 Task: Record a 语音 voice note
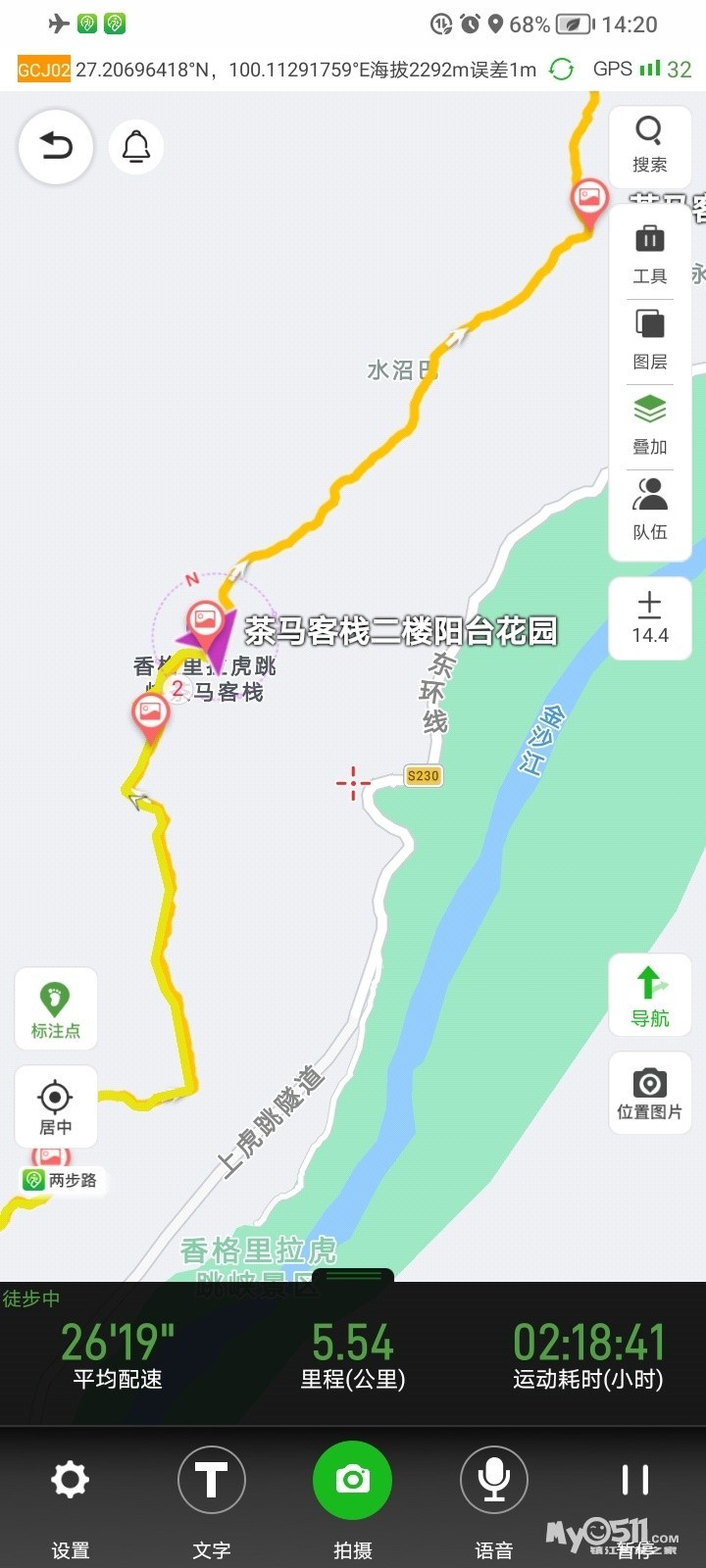pyautogui.click(x=494, y=1494)
